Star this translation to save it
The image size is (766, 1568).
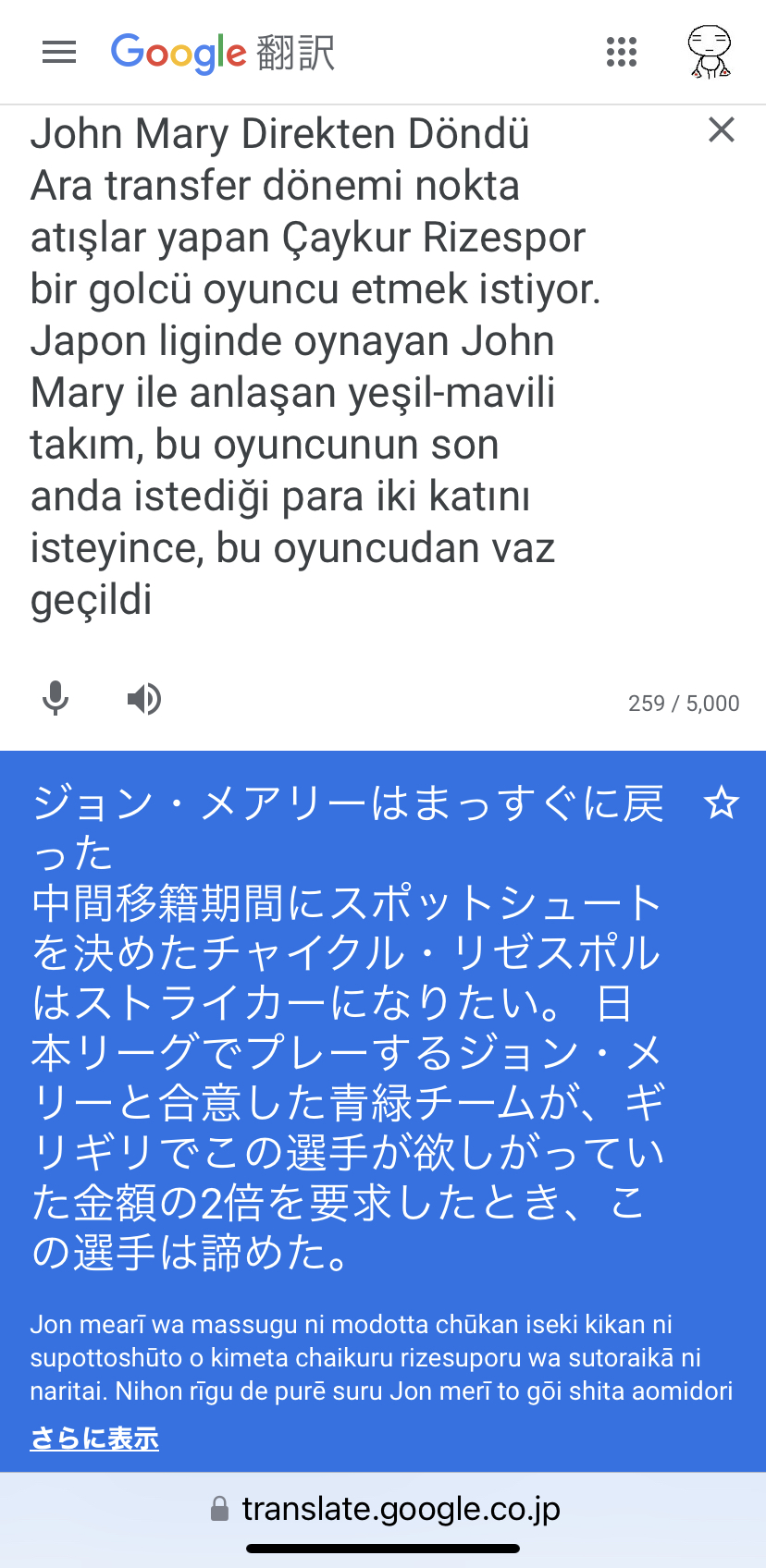pyautogui.click(x=722, y=802)
